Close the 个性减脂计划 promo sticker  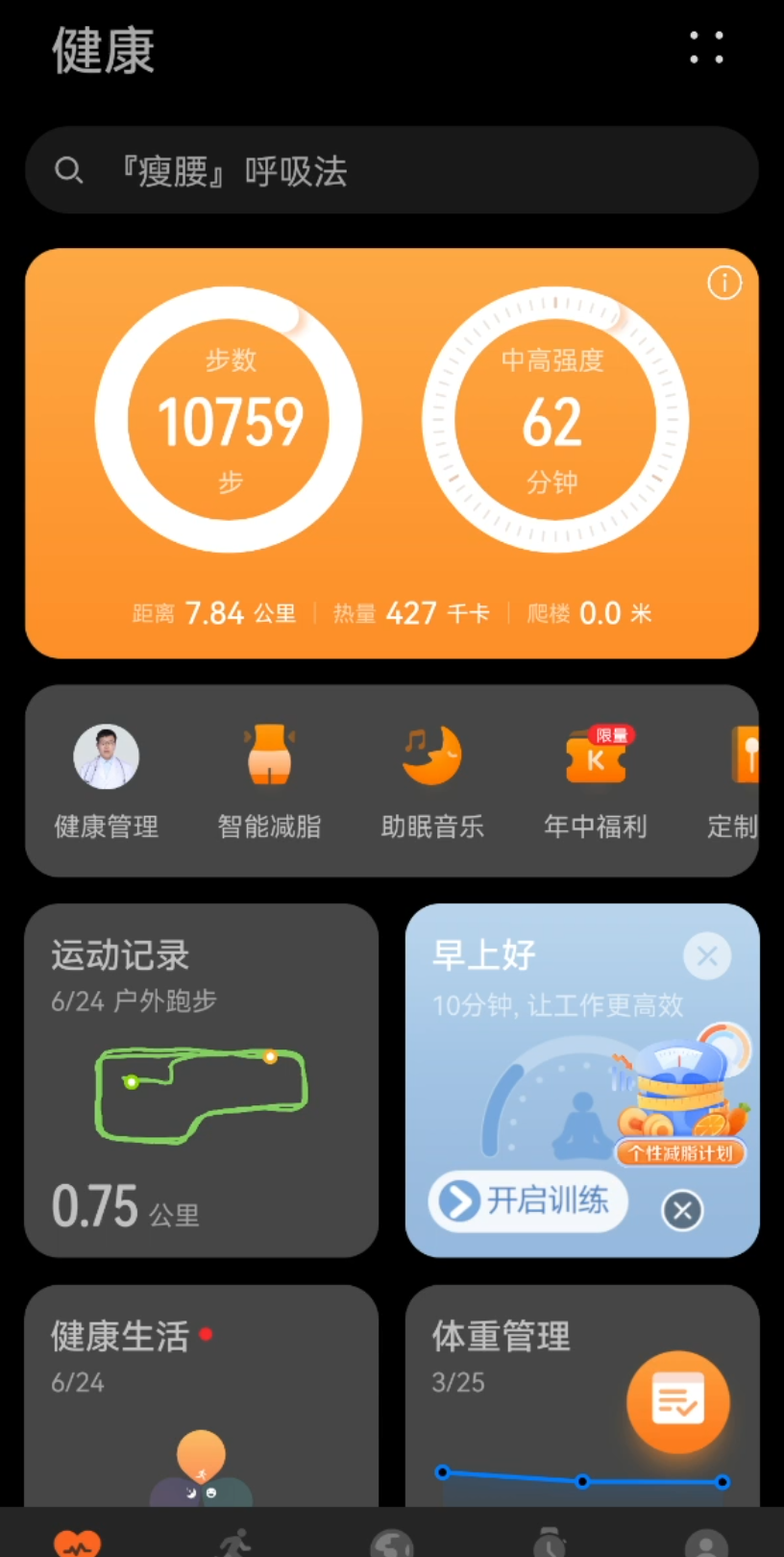click(x=682, y=1210)
